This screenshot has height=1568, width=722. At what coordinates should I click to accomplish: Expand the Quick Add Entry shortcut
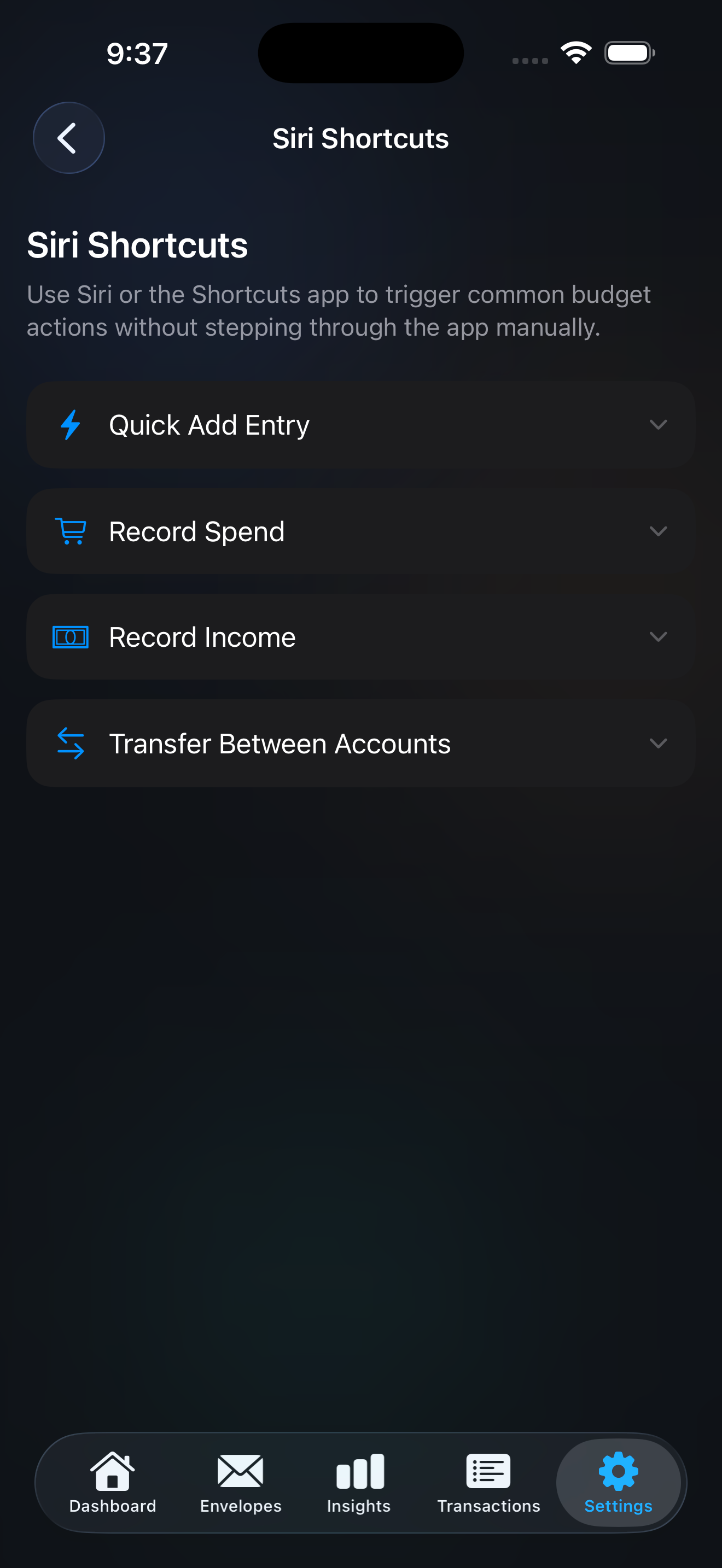[x=658, y=424]
